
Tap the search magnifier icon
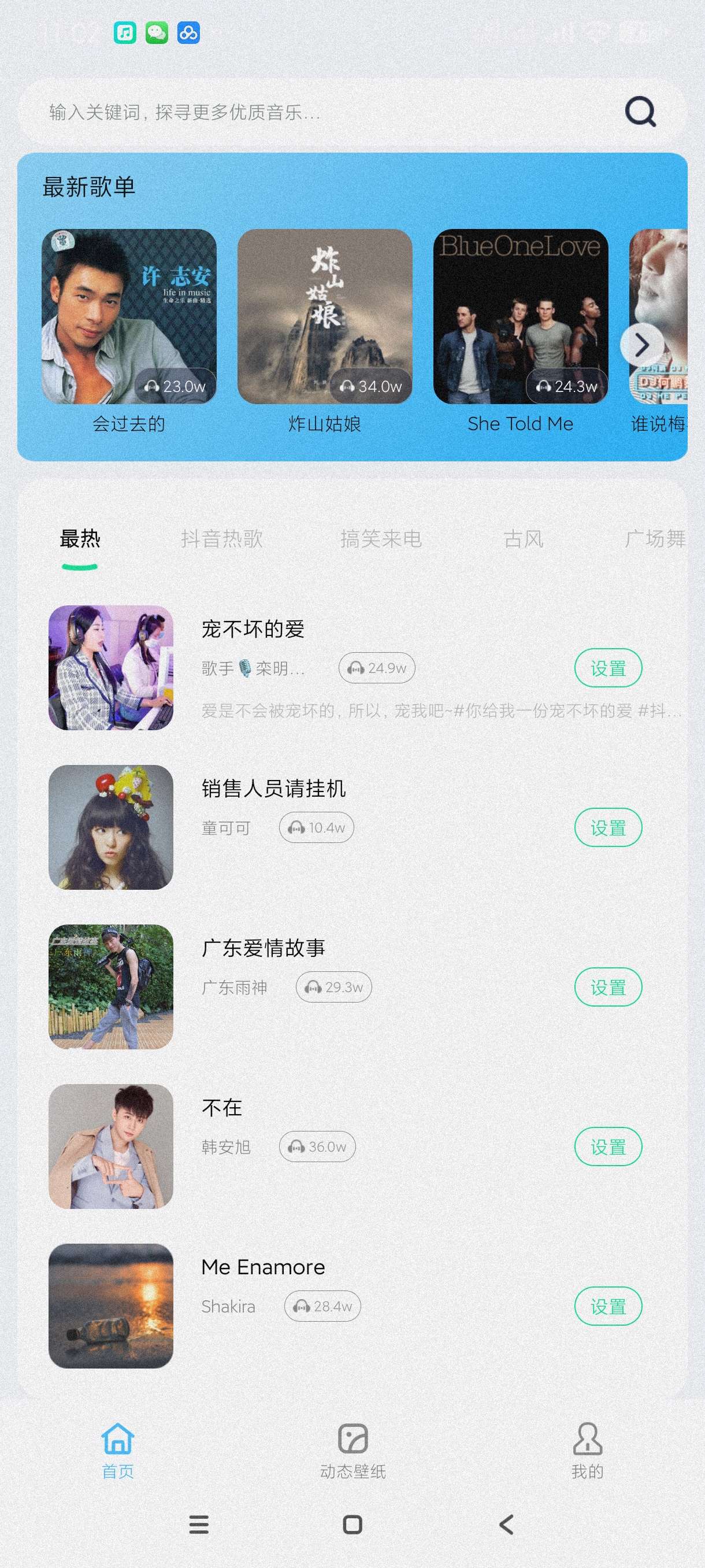(640, 112)
